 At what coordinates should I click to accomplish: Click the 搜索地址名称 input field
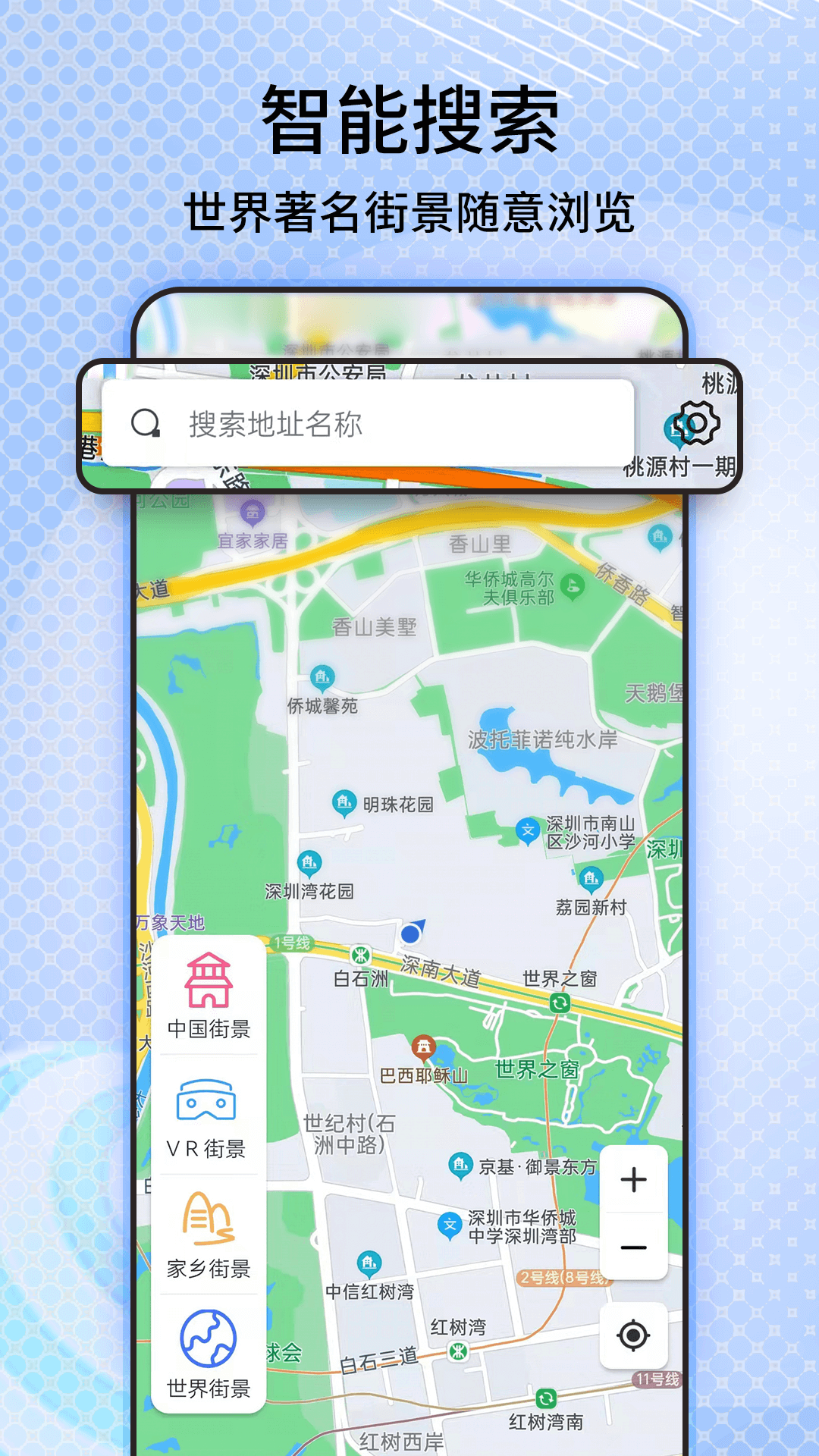click(379, 426)
